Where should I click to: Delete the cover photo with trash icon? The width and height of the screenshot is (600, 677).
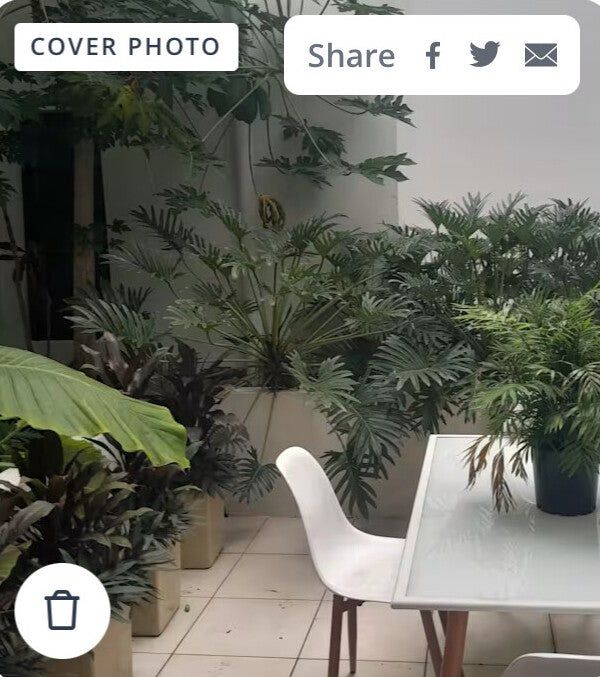point(62,610)
